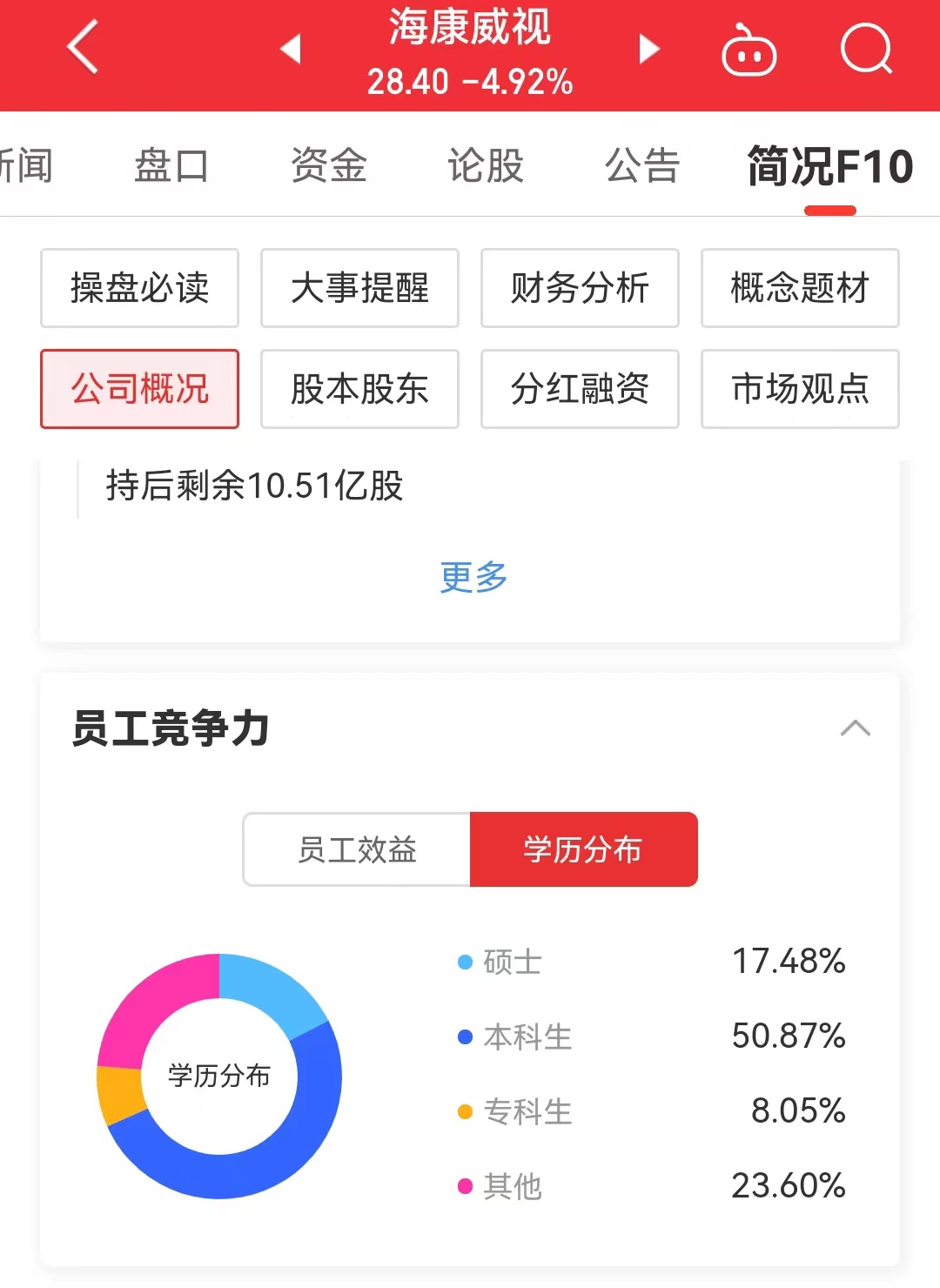940x1288 pixels.
Task: Go to the 盘口 tab
Action: [x=171, y=165]
